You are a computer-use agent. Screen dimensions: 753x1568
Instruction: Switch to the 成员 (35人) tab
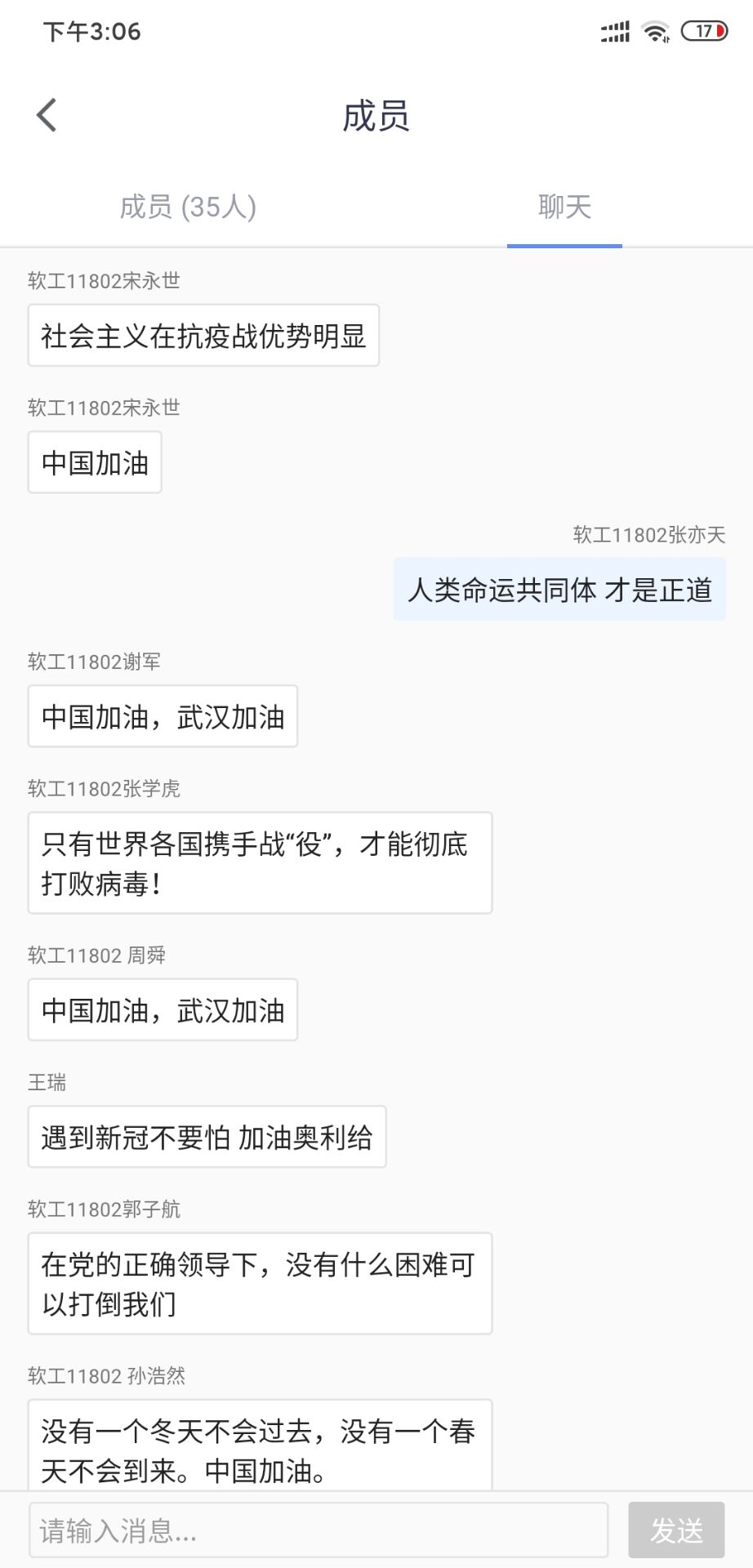pyautogui.click(x=188, y=208)
